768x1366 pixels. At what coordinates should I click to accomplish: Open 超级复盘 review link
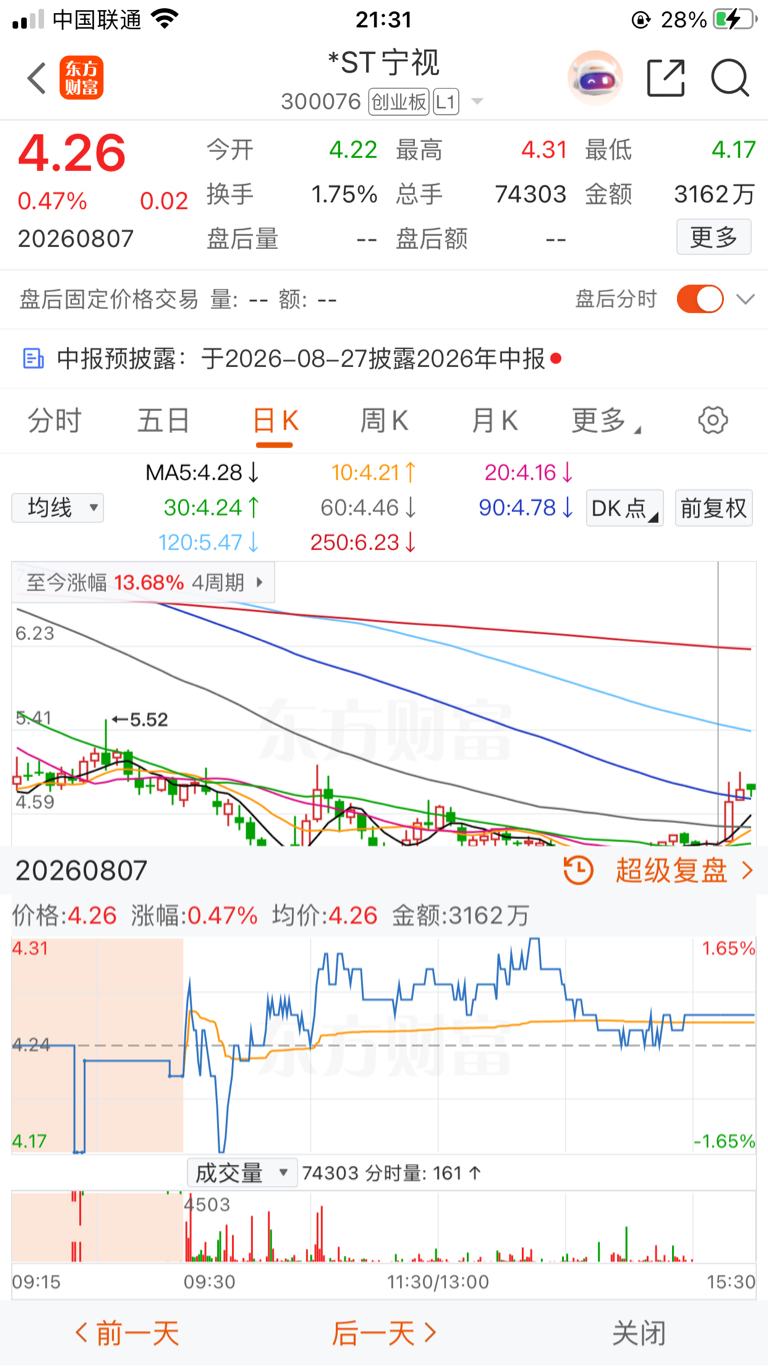[x=659, y=871]
